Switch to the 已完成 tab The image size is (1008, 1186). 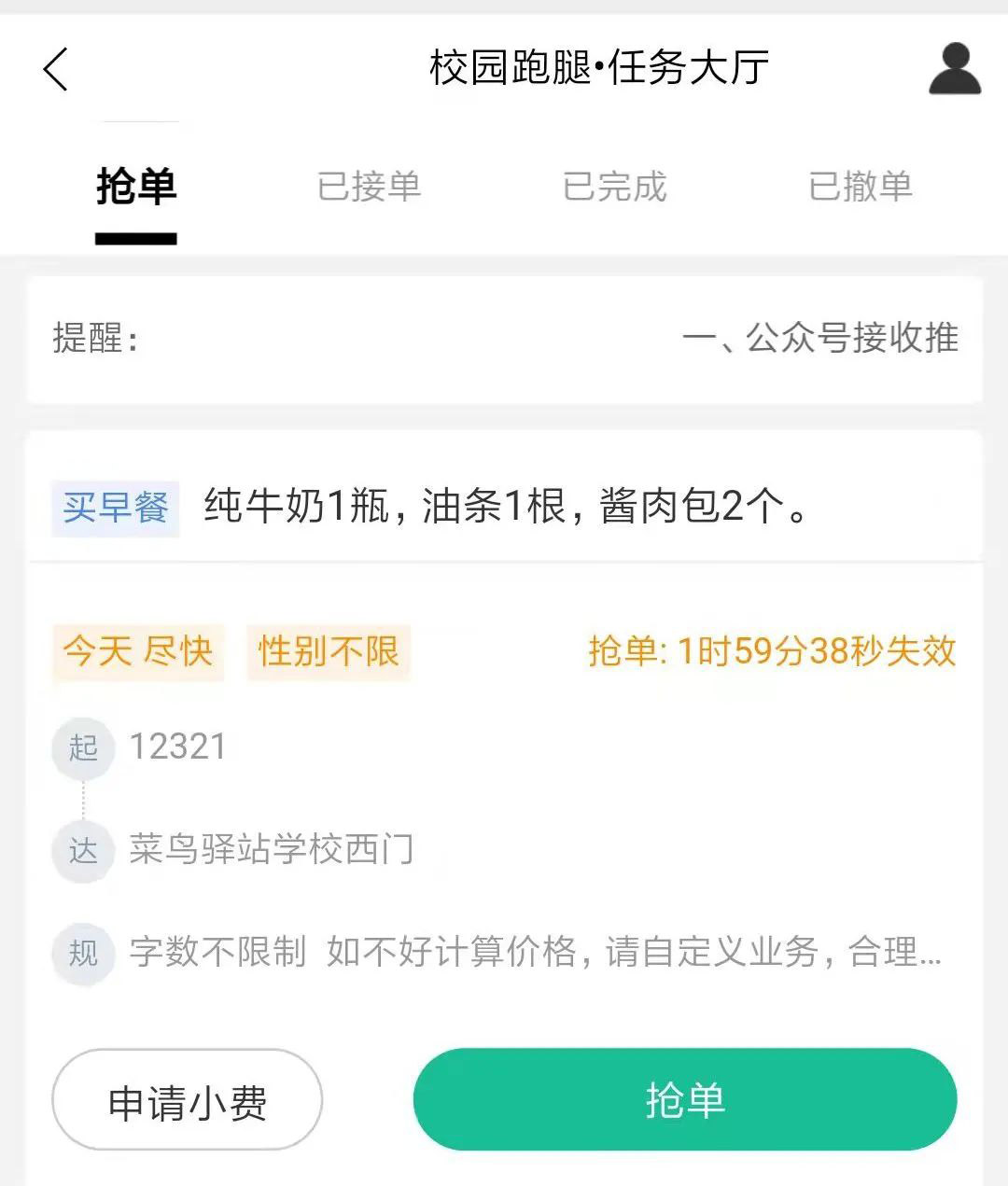[x=615, y=187]
